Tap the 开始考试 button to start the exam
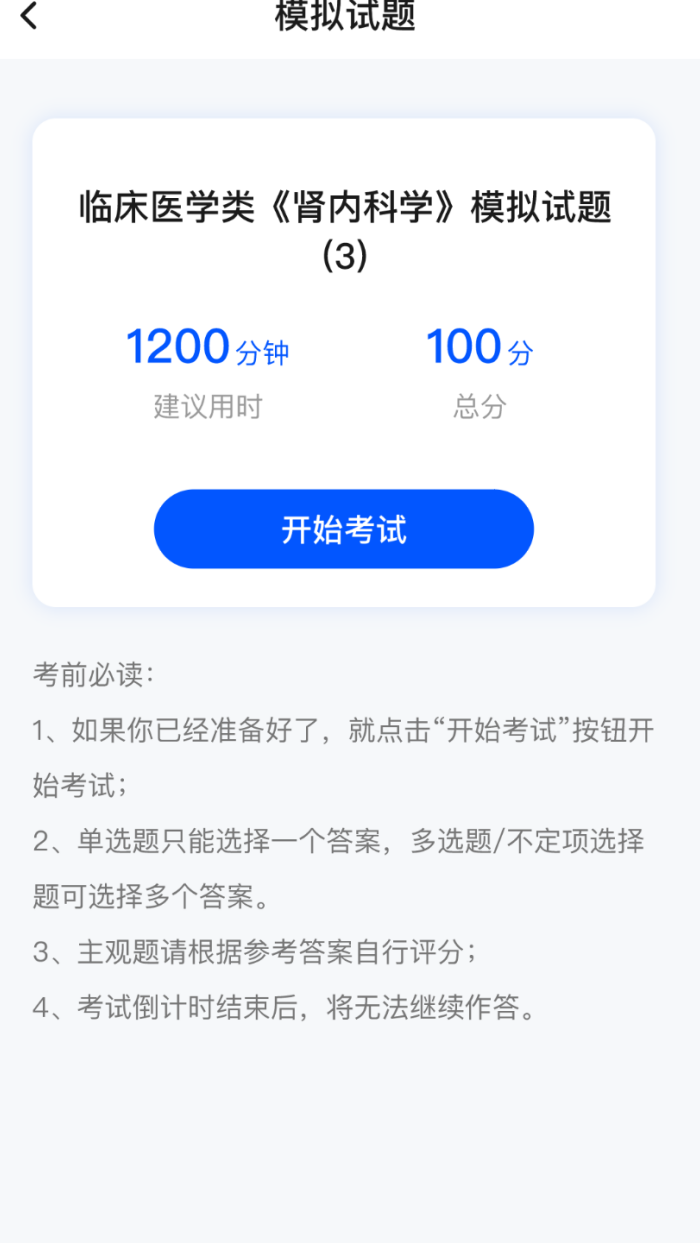Screen dimensions: 700x1243 (343, 529)
